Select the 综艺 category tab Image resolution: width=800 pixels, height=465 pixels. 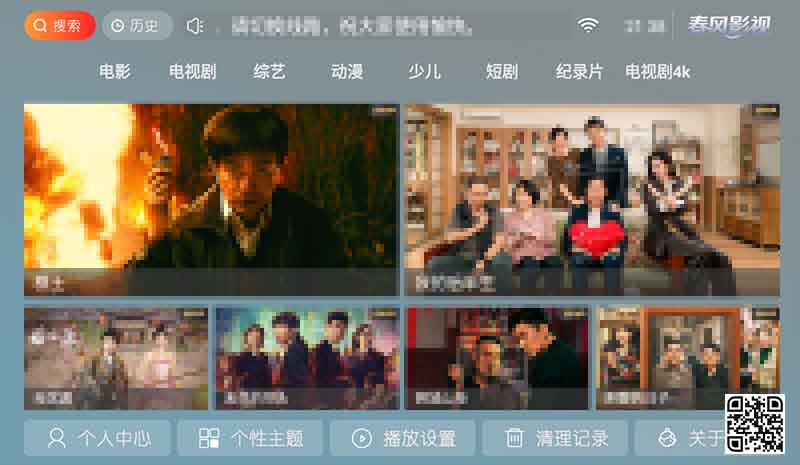click(269, 72)
